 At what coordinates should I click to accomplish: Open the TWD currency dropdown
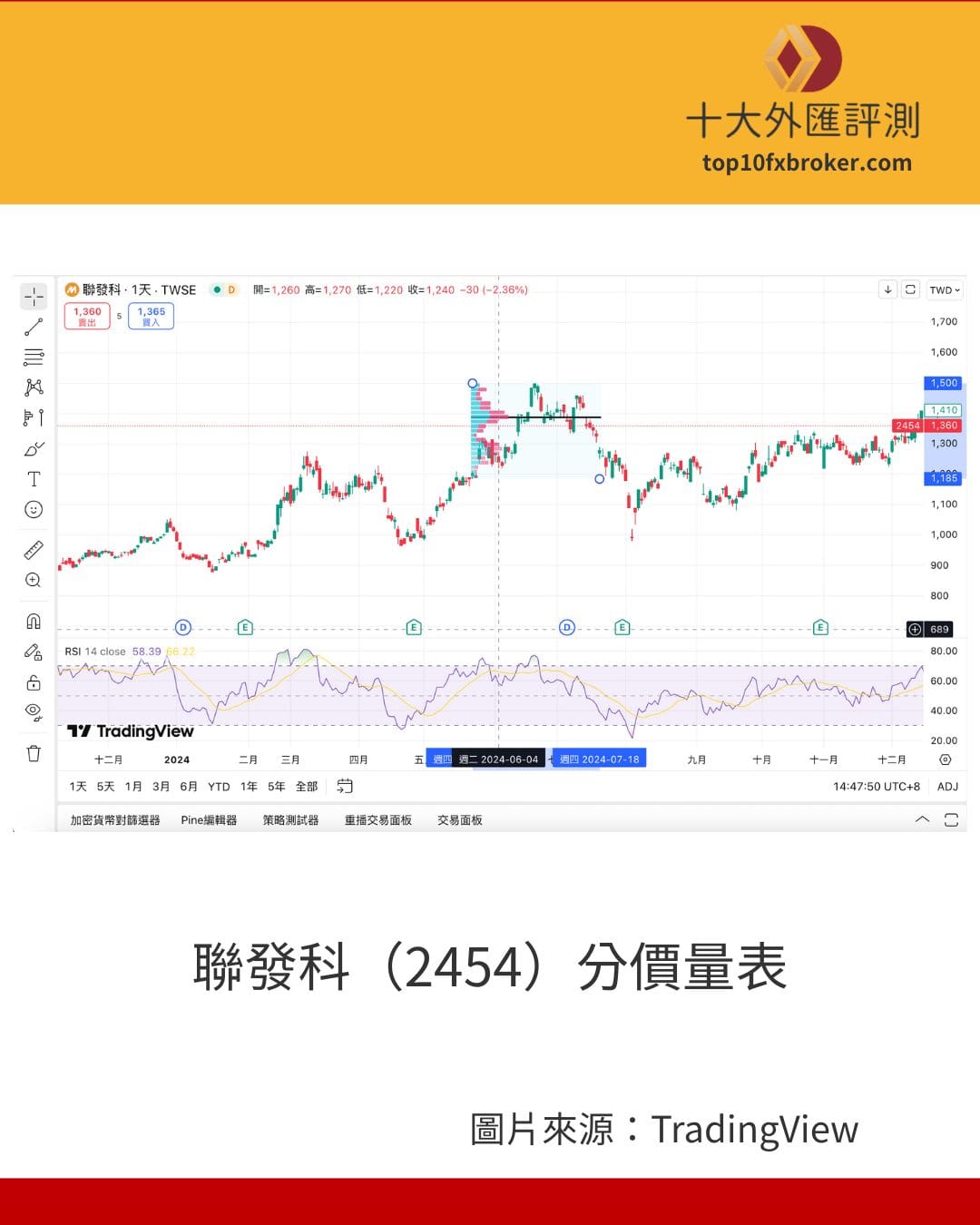[943, 289]
